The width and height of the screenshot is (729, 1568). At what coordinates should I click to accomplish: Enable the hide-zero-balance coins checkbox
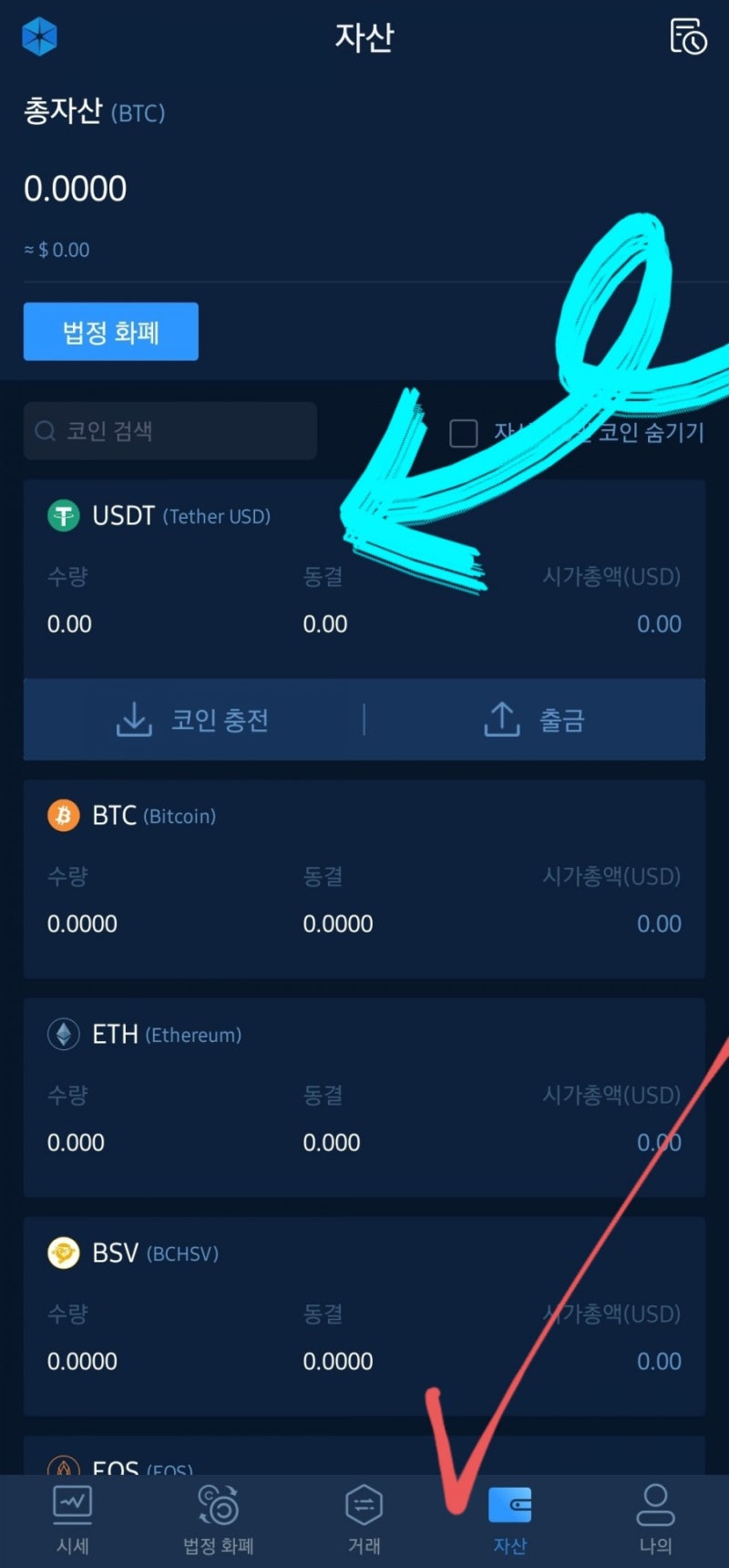pyautogui.click(x=463, y=434)
